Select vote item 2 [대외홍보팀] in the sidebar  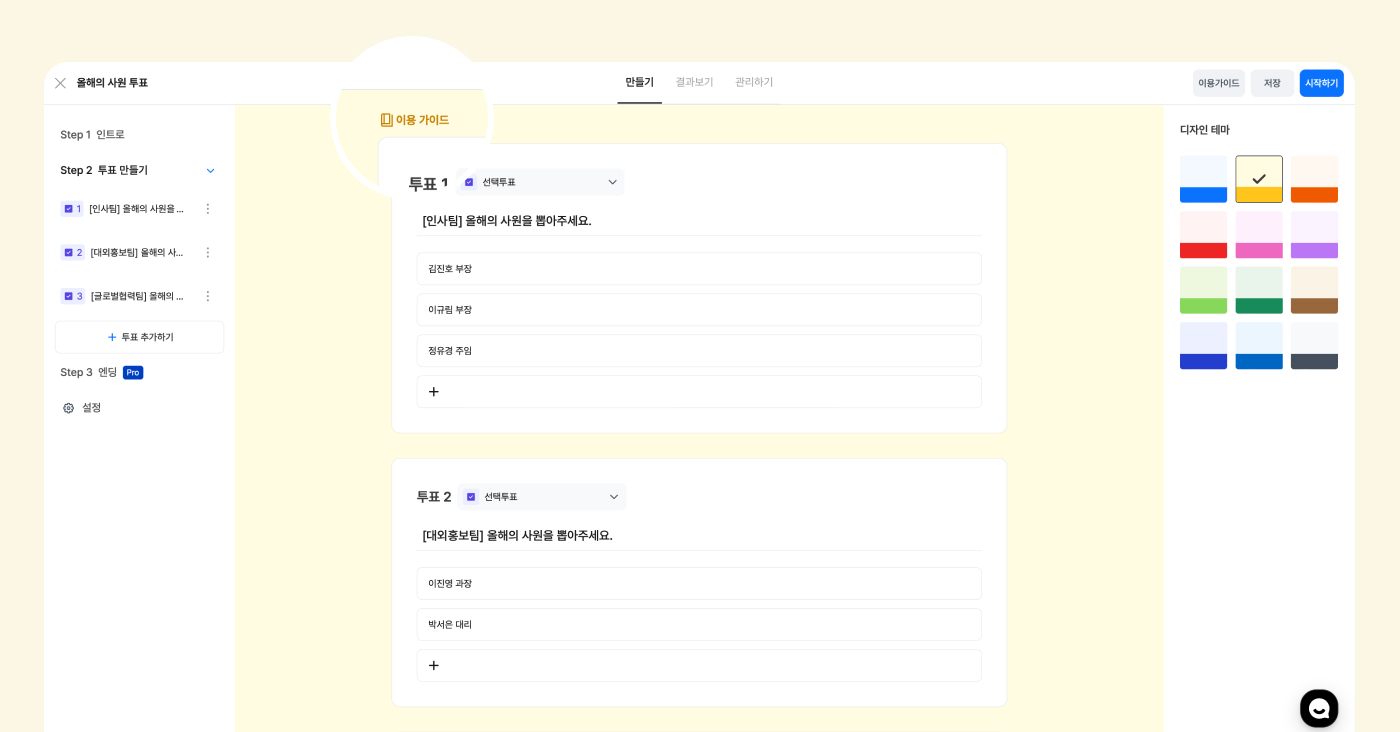pyautogui.click(x=130, y=253)
